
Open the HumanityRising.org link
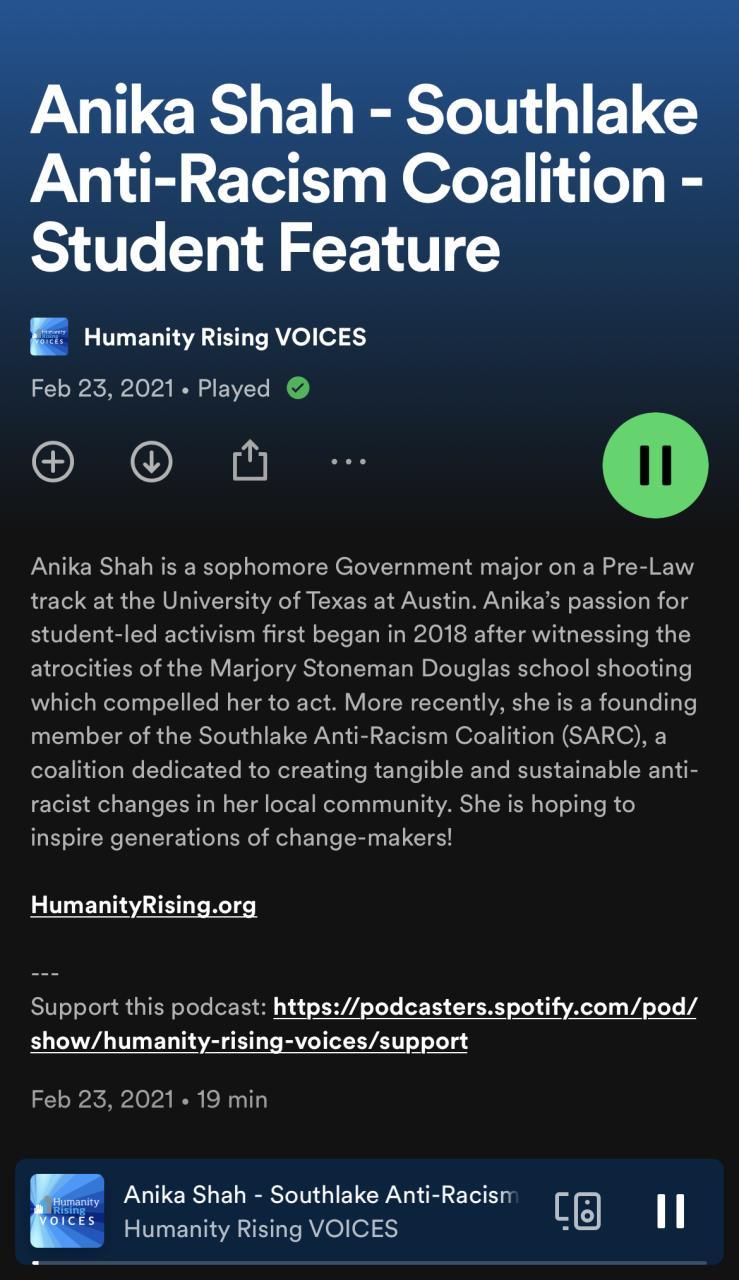tap(144, 905)
